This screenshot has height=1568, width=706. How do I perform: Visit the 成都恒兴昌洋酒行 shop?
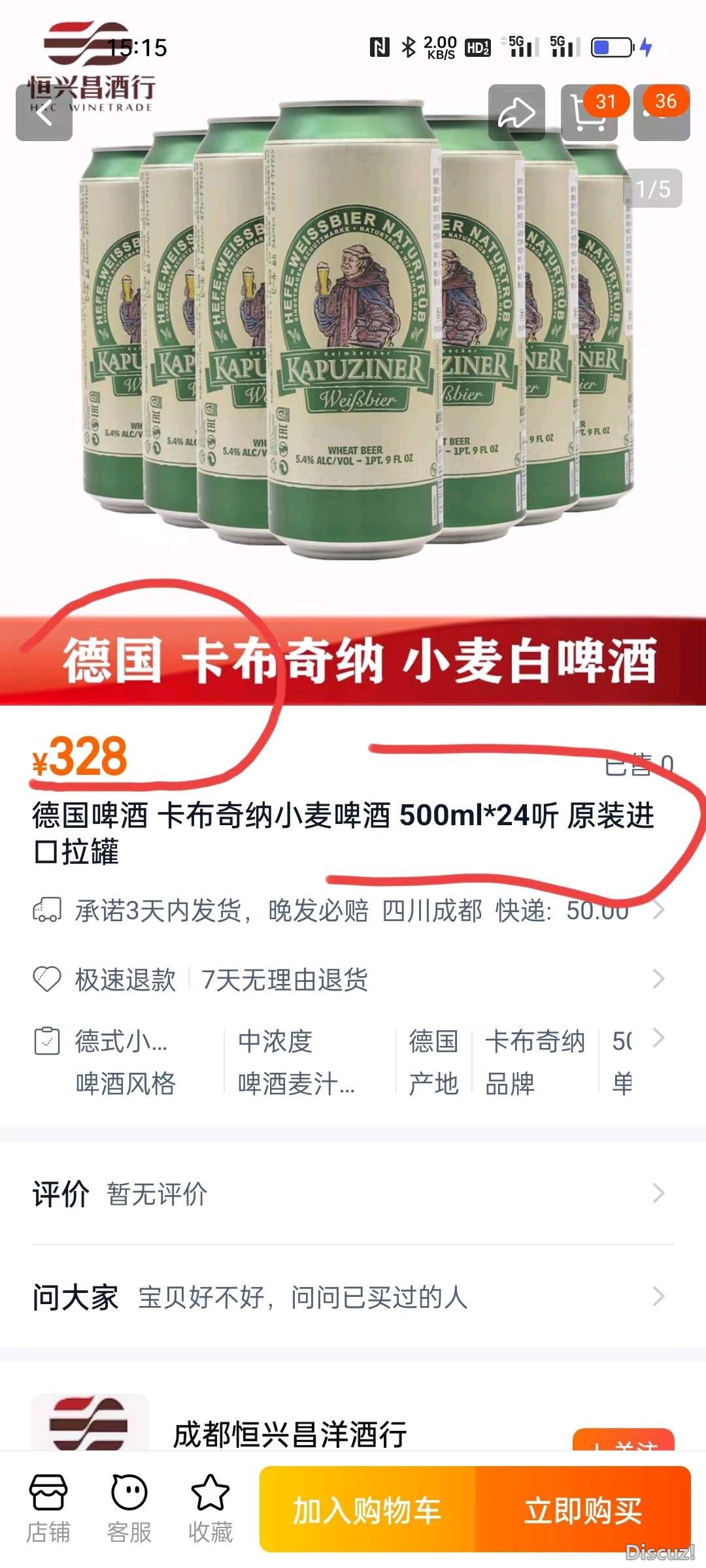(x=290, y=1434)
